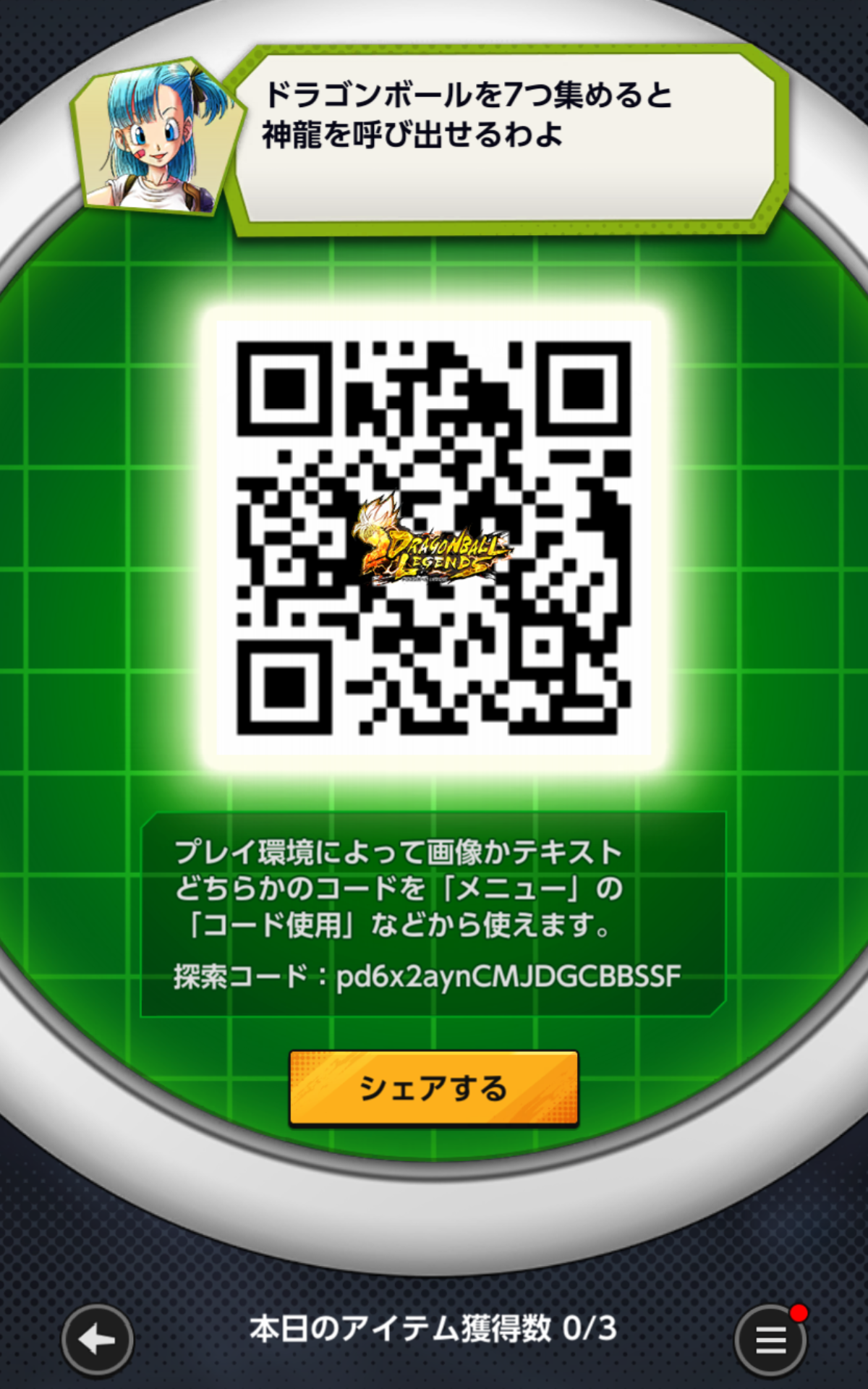Open the hamburger menu button
This screenshot has width=868, height=1389.
coord(770,1340)
